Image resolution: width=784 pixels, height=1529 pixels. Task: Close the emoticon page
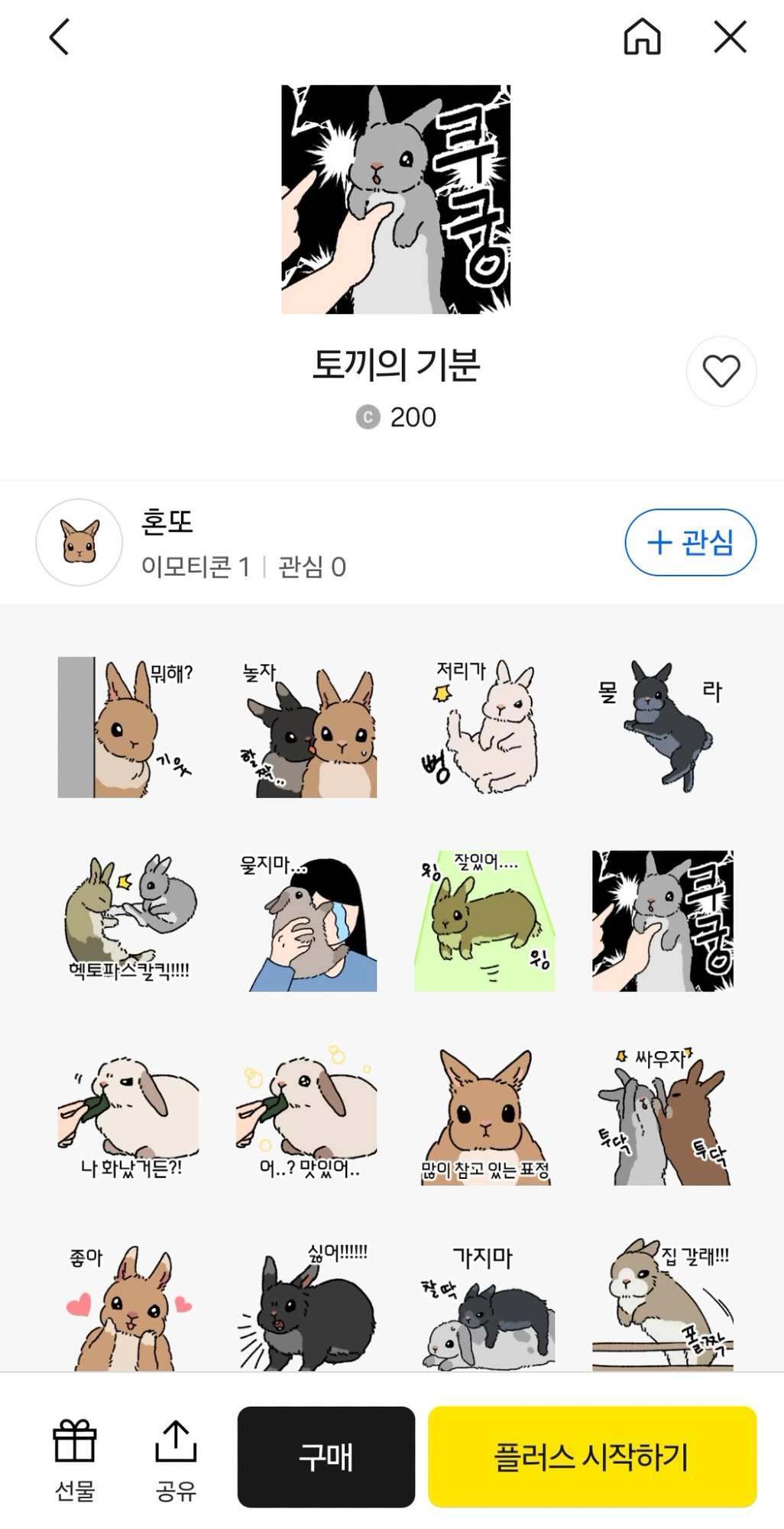click(x=730, y=37)
